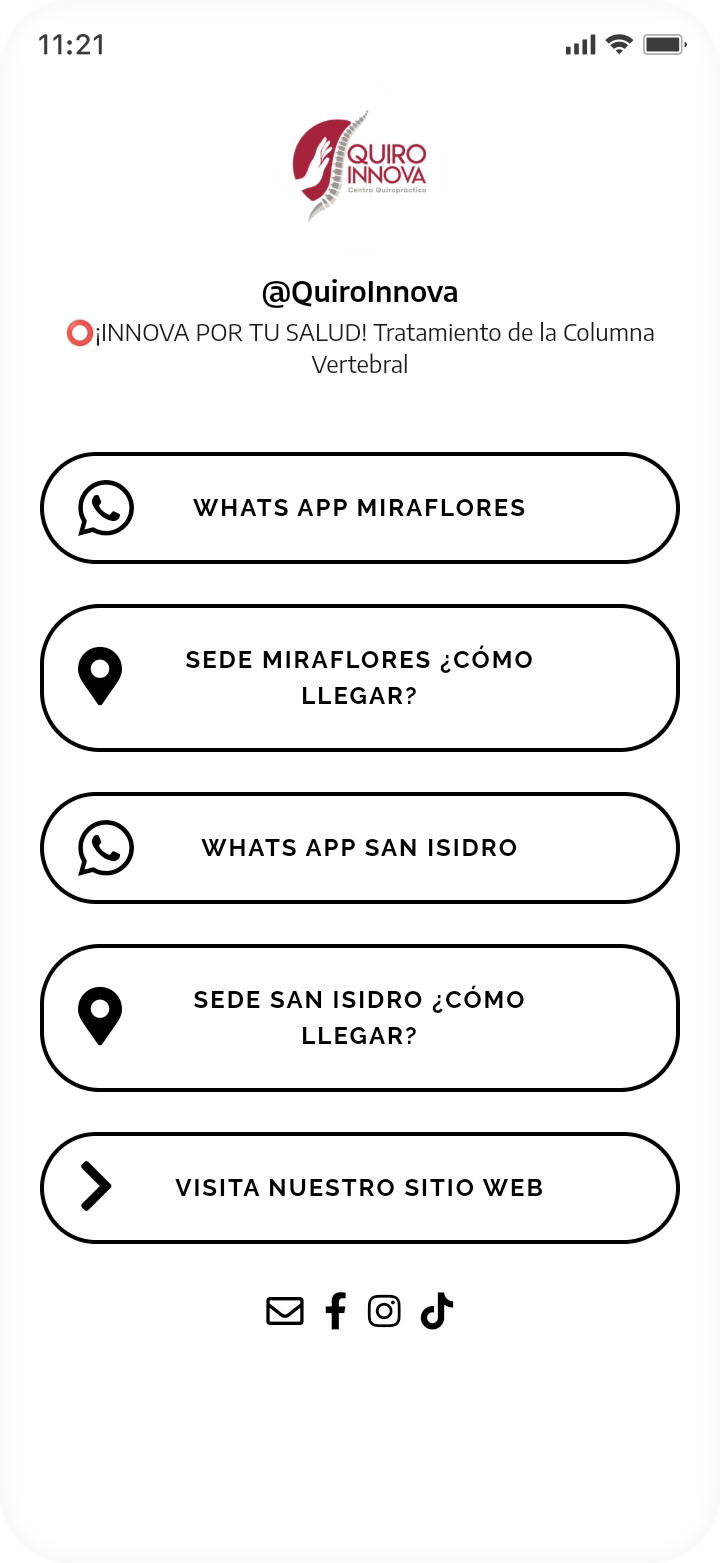Click the WhatsApp icon on the San Isidro button
The height and width of the screenshot is (1563, 720).
(x=105, y=847)
